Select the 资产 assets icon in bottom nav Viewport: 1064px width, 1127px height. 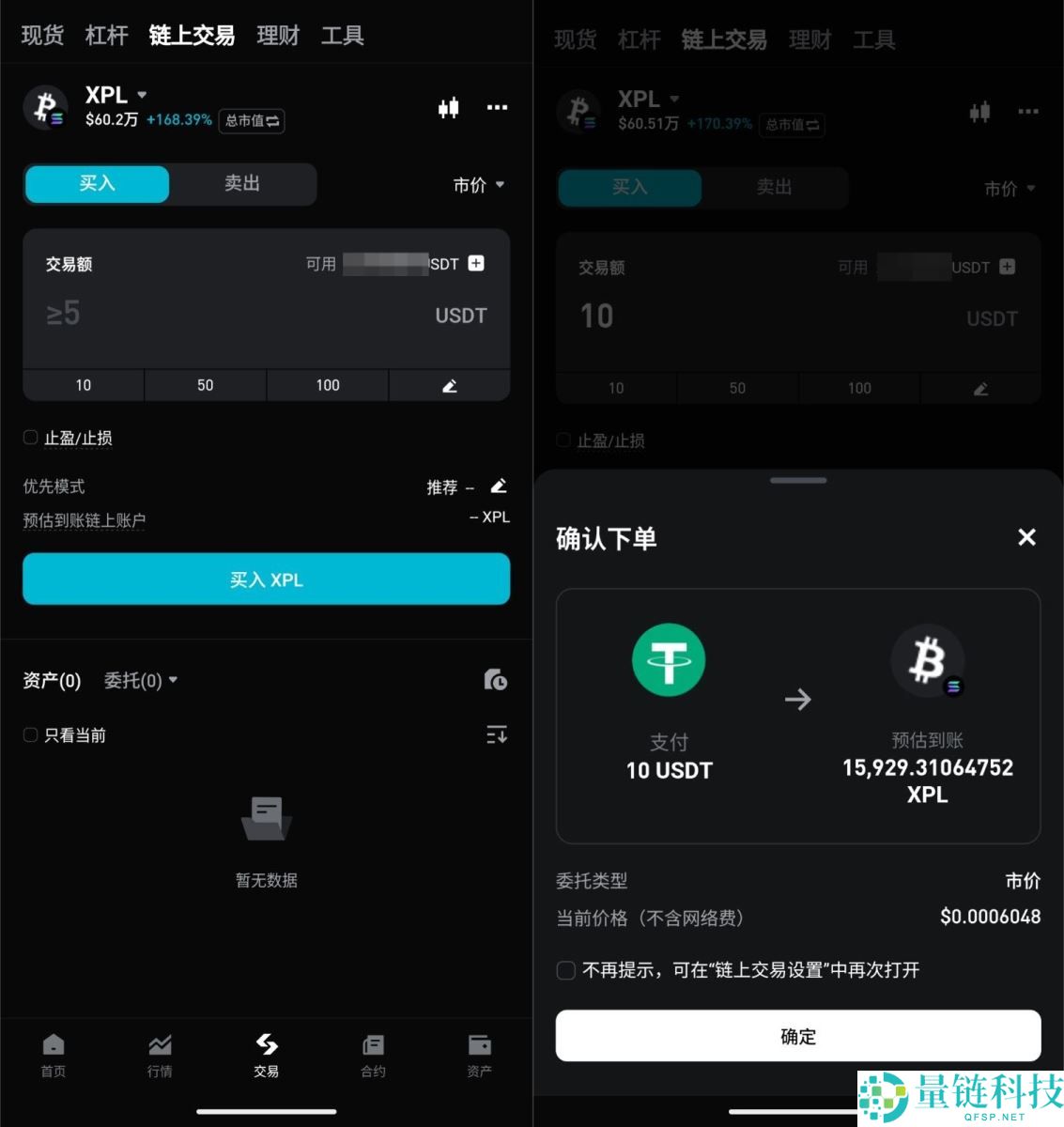click(479, 1052)
